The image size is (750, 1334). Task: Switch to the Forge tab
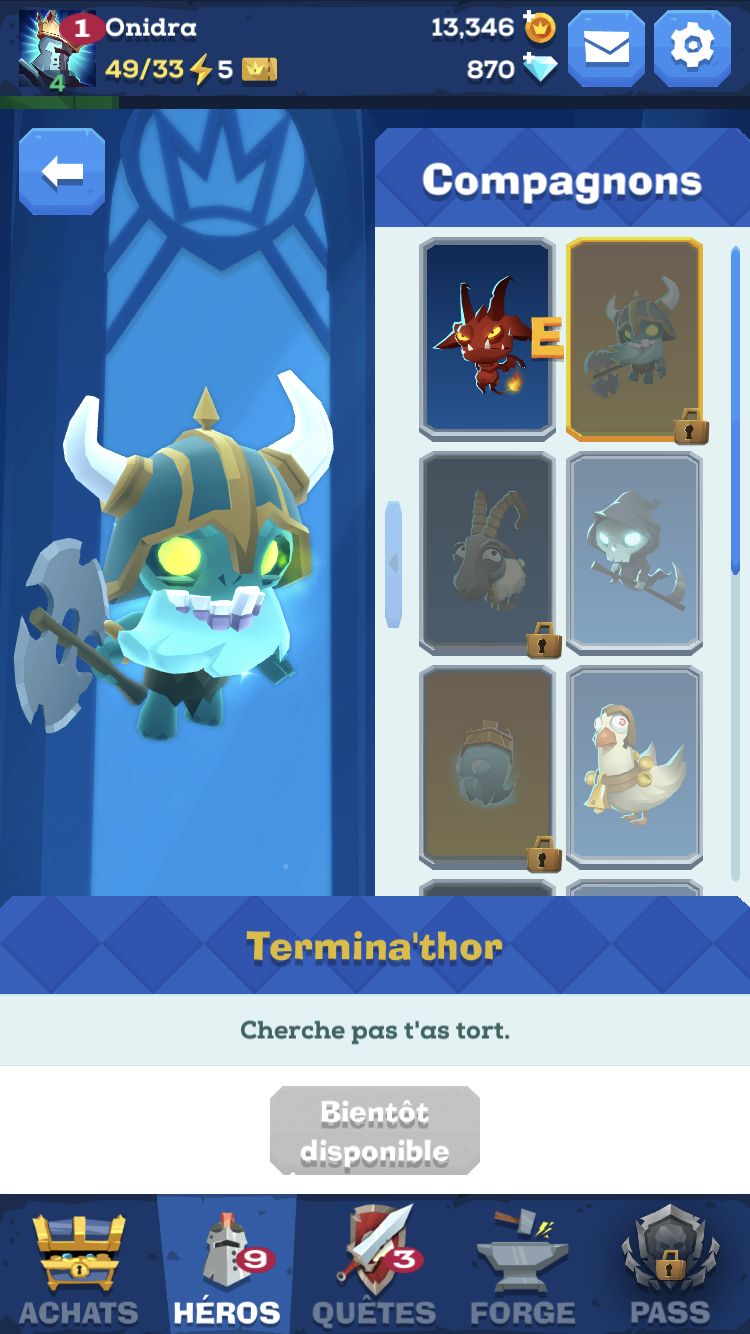(522, 1265)
